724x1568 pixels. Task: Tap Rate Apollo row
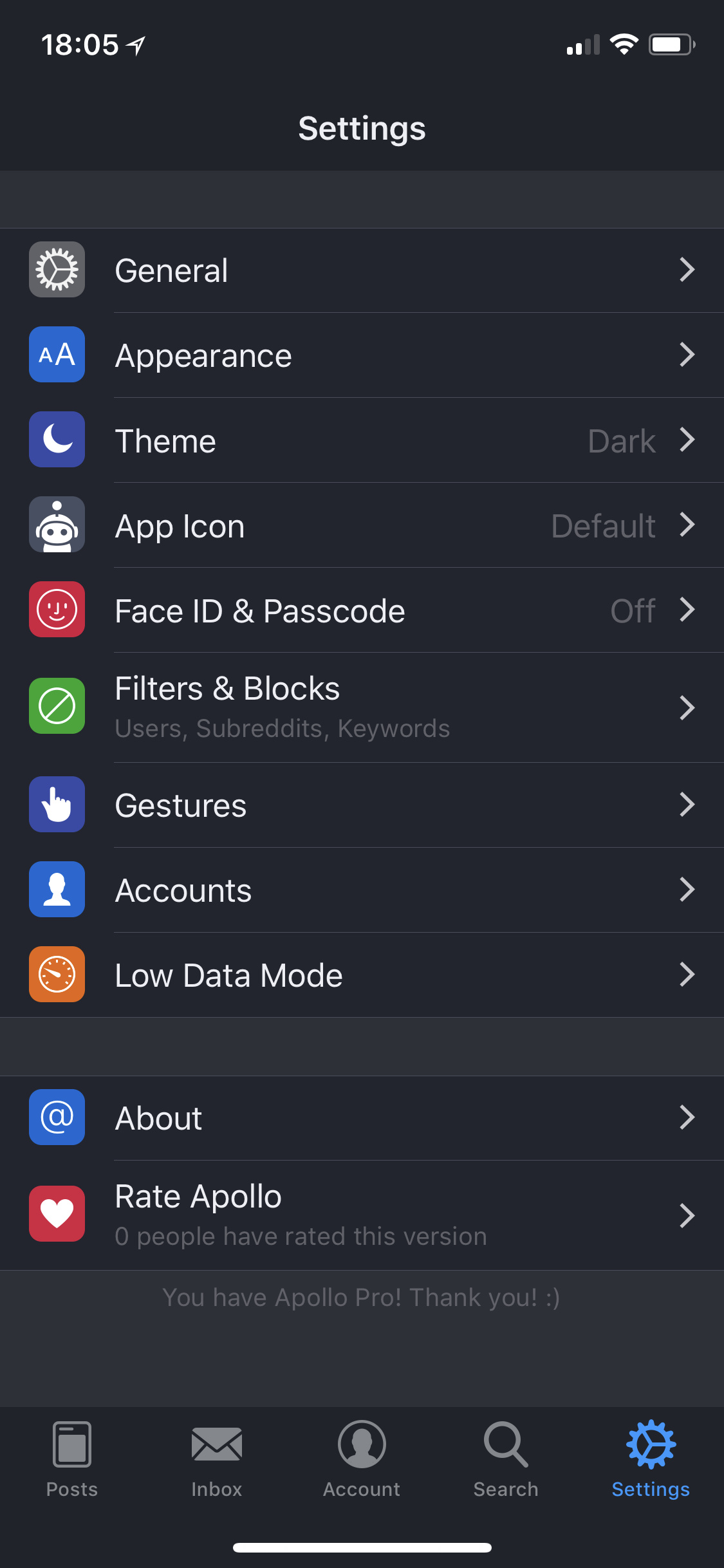tap(362, 1215)
